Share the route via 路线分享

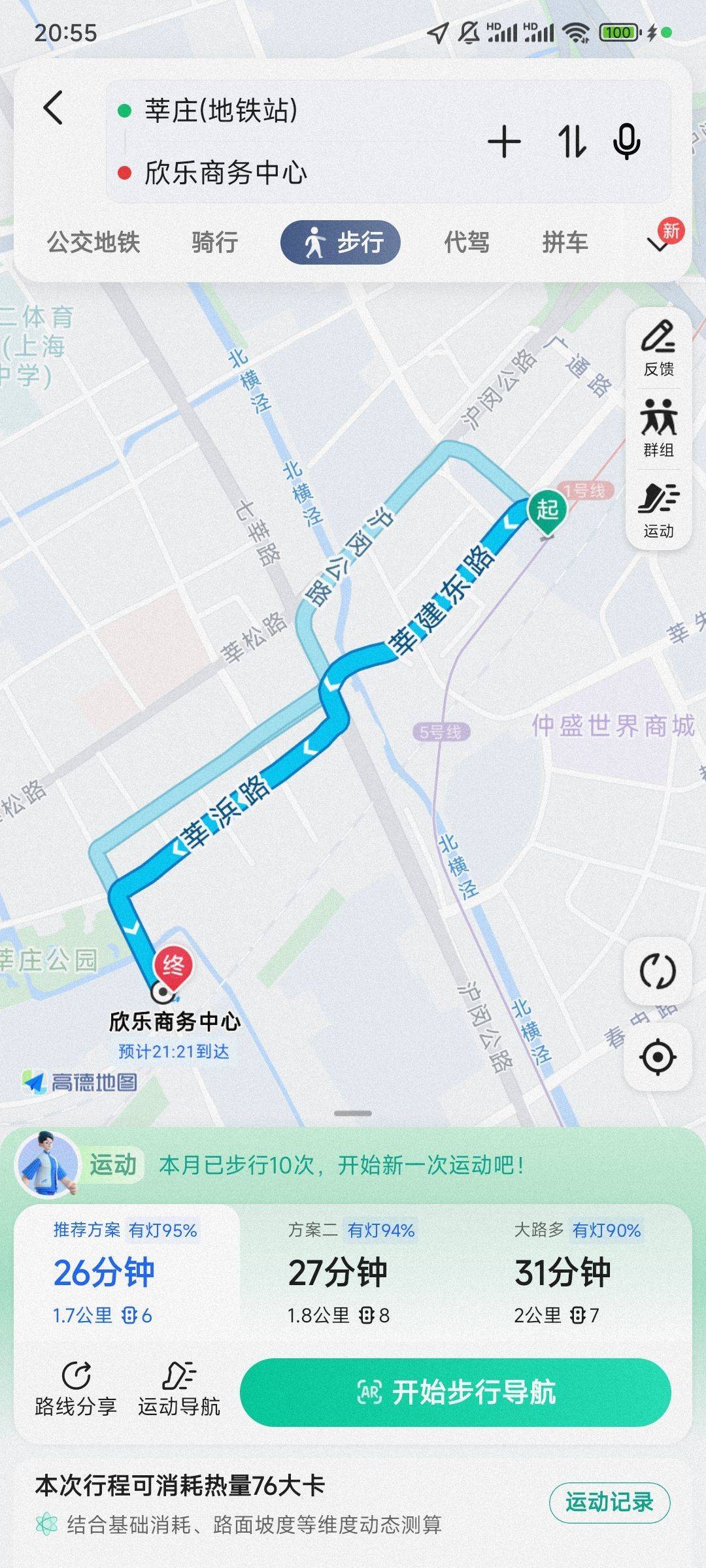click(76, 1390)
